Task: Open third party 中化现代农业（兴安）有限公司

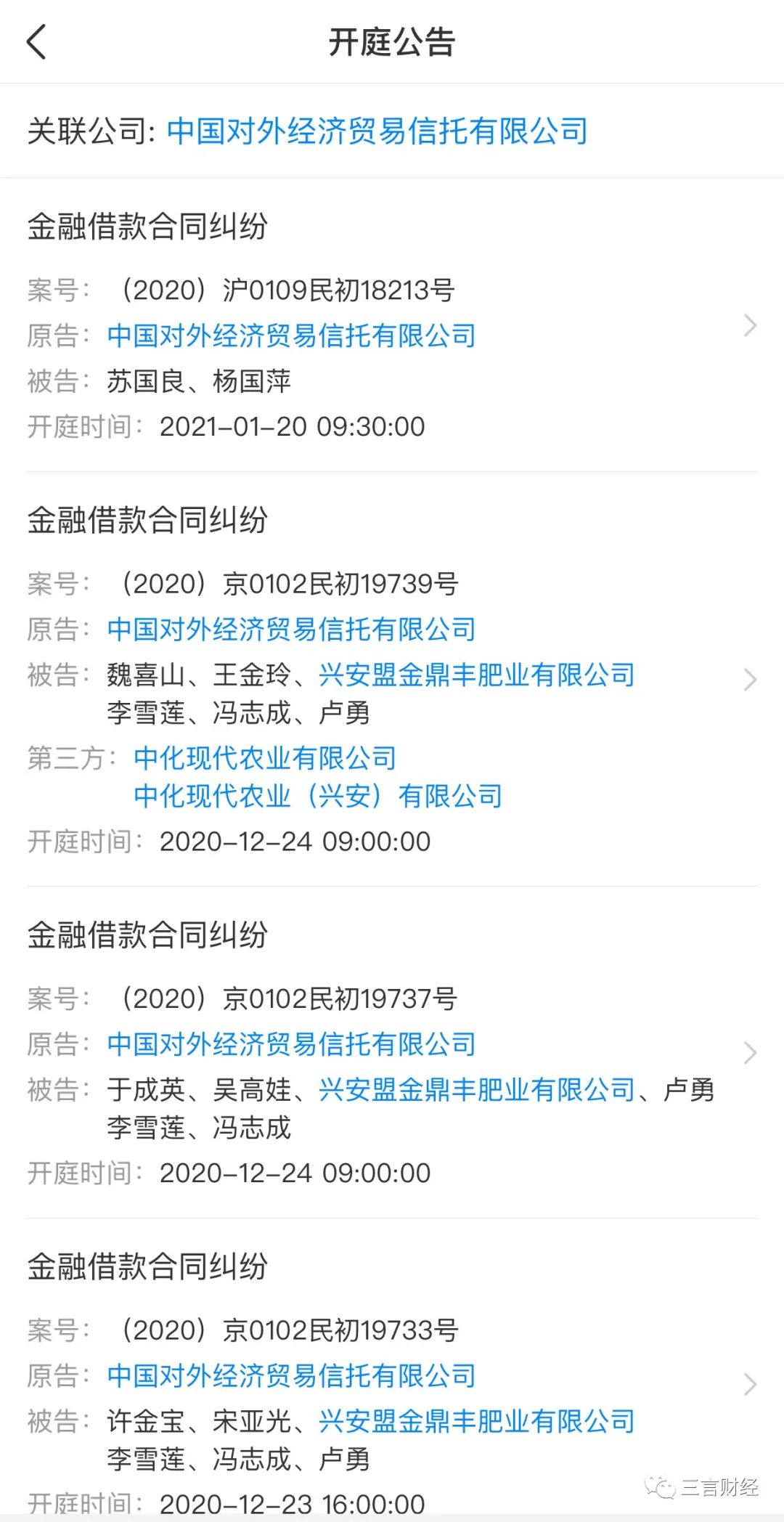Action: coord(318,797)
